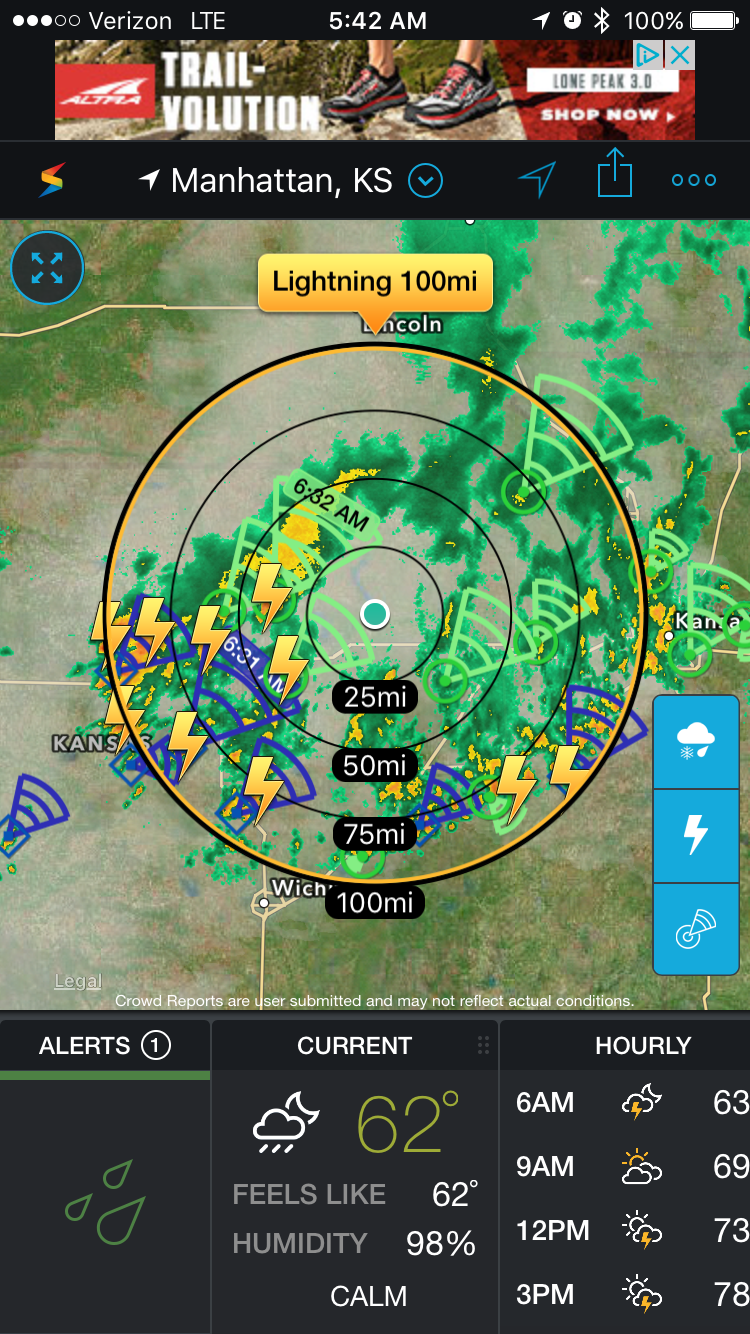Toggle the storm tracks layer button
The width and height of the screenshot is (750, 1334).
[696, 928]
